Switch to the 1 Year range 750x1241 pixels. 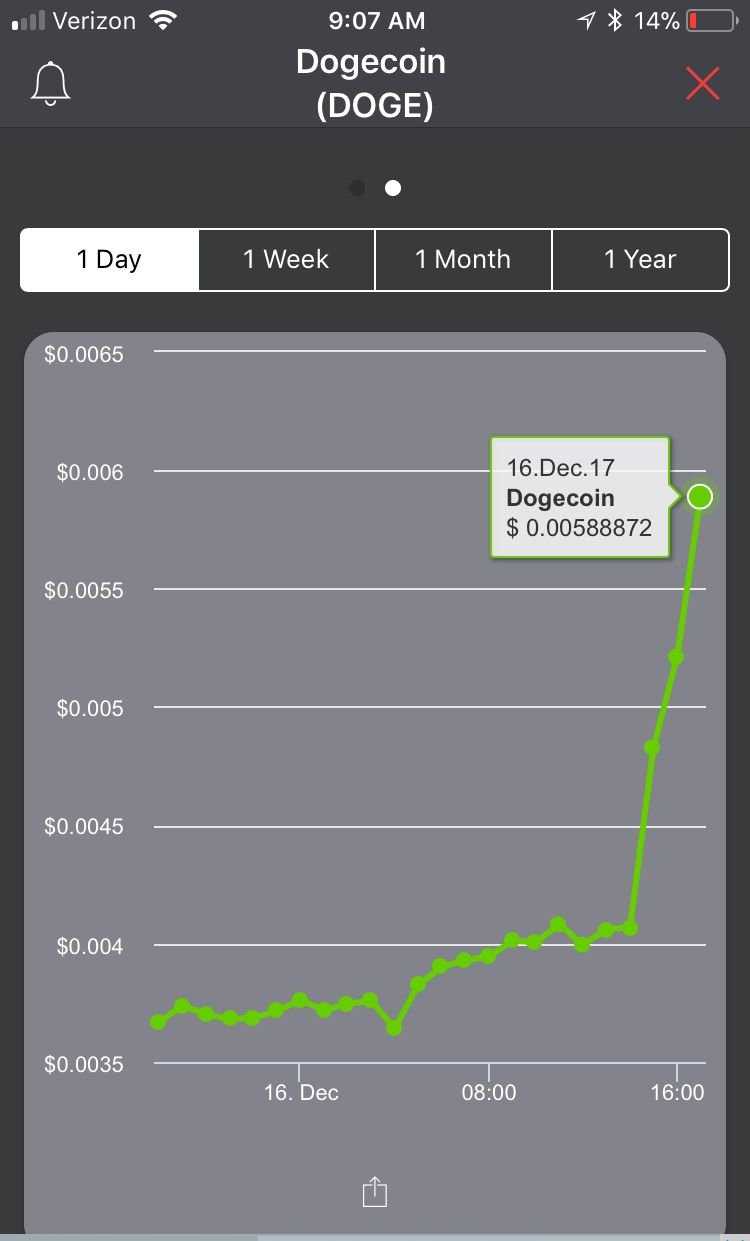[640, 260]
